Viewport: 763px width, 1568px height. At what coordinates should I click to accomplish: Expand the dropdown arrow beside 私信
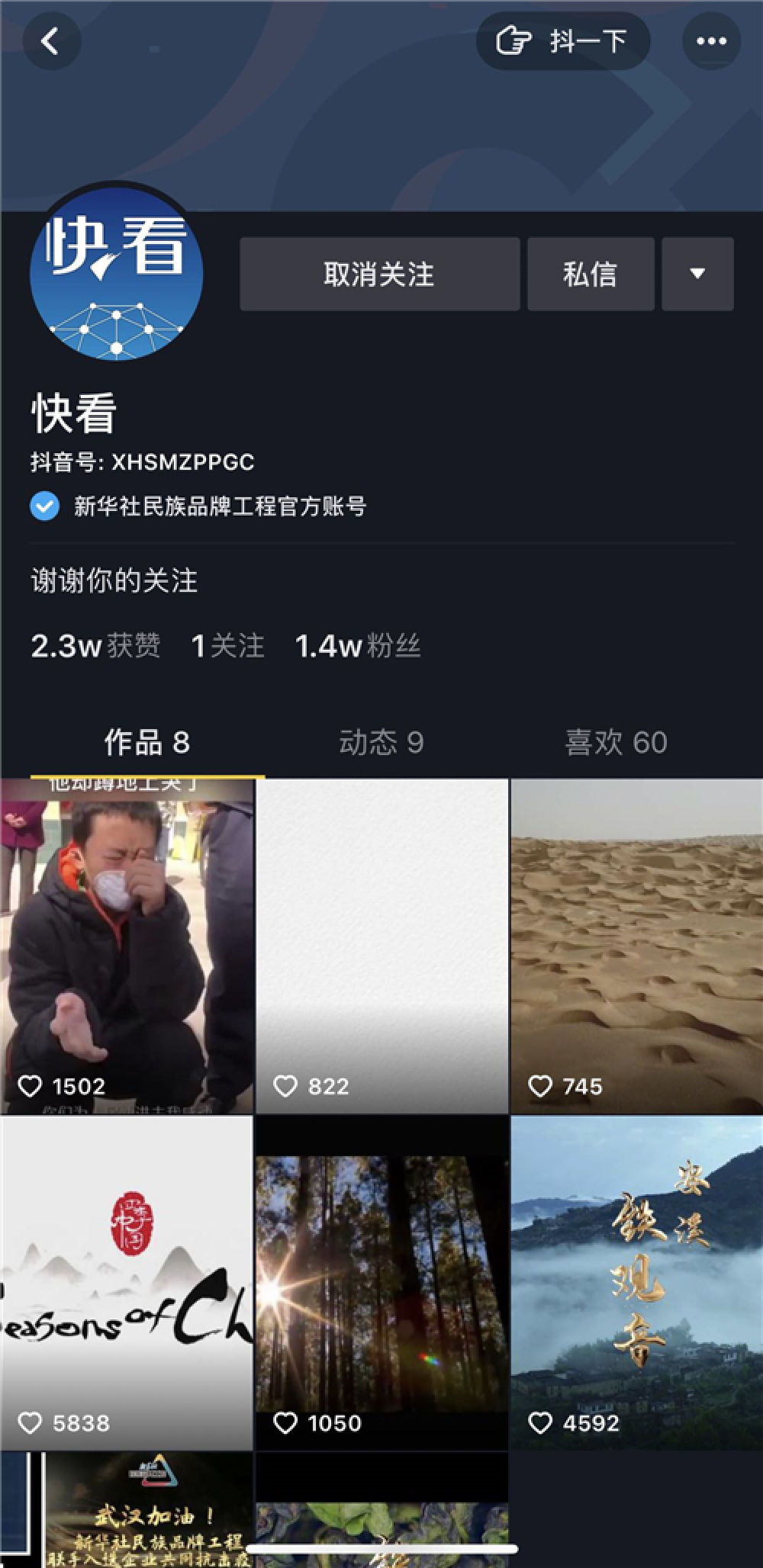click(x=697, y=275)
